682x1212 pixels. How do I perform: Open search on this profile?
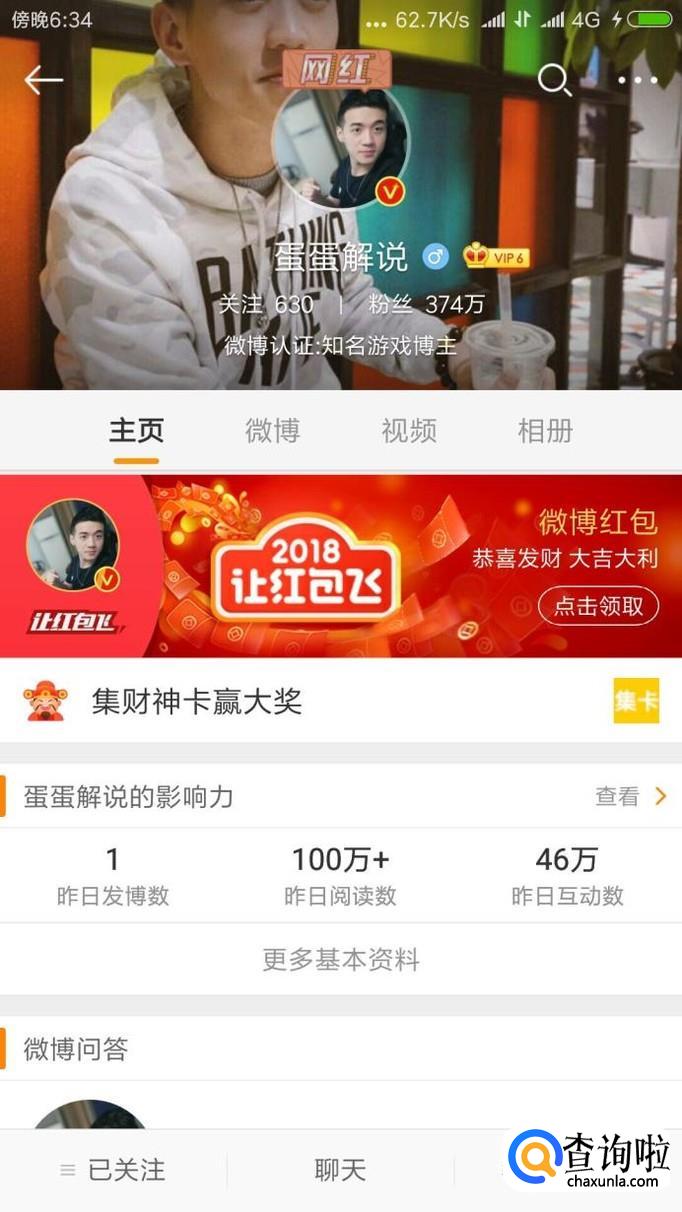click(x=554, y=80)
